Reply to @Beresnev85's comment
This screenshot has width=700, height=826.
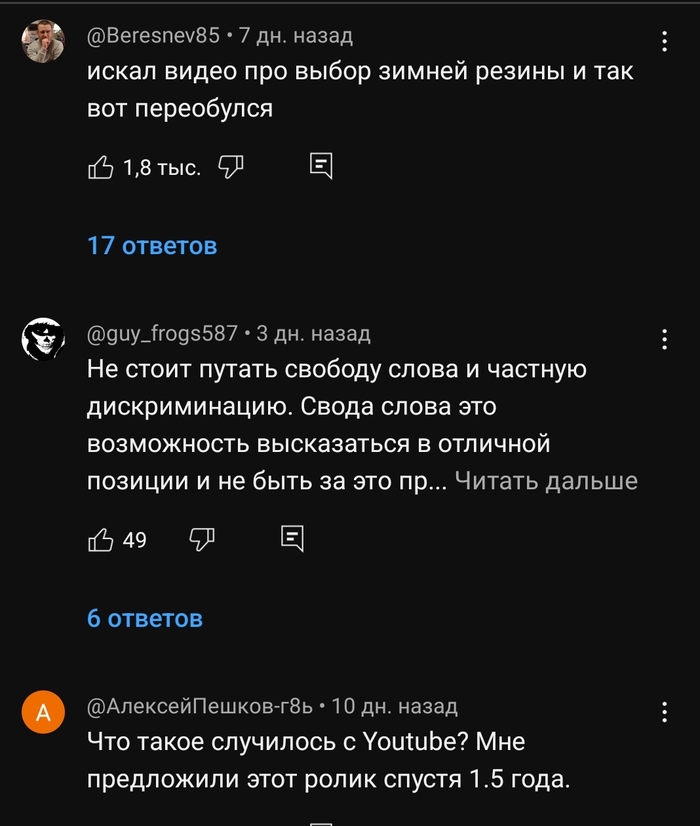click(321, 166)
